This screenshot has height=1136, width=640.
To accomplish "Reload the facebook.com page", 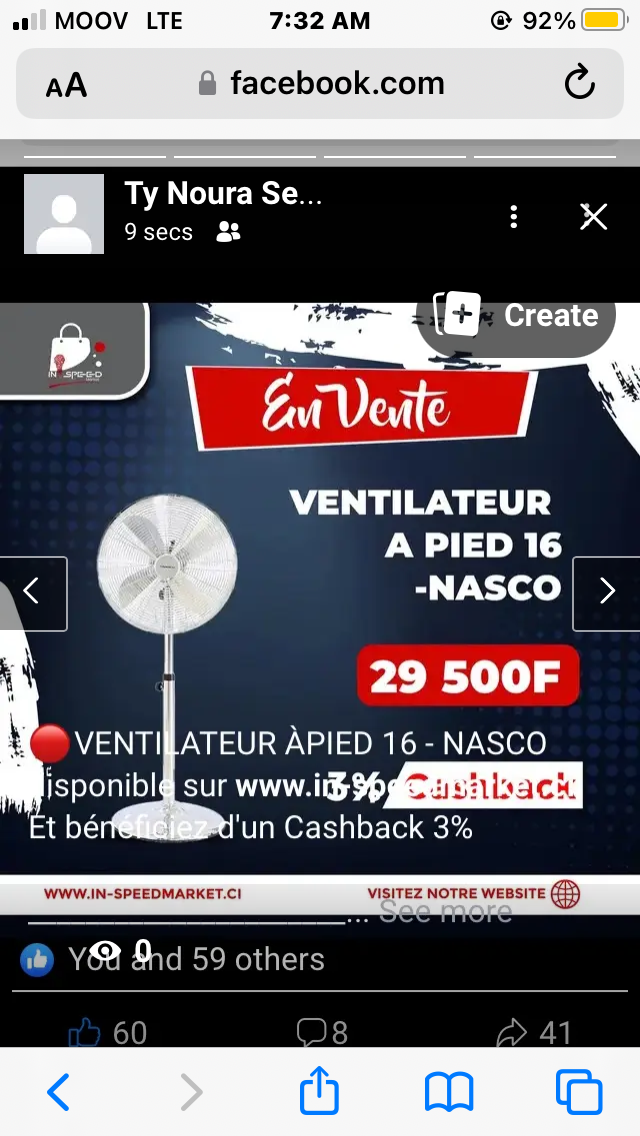I will tap(579, 83).
